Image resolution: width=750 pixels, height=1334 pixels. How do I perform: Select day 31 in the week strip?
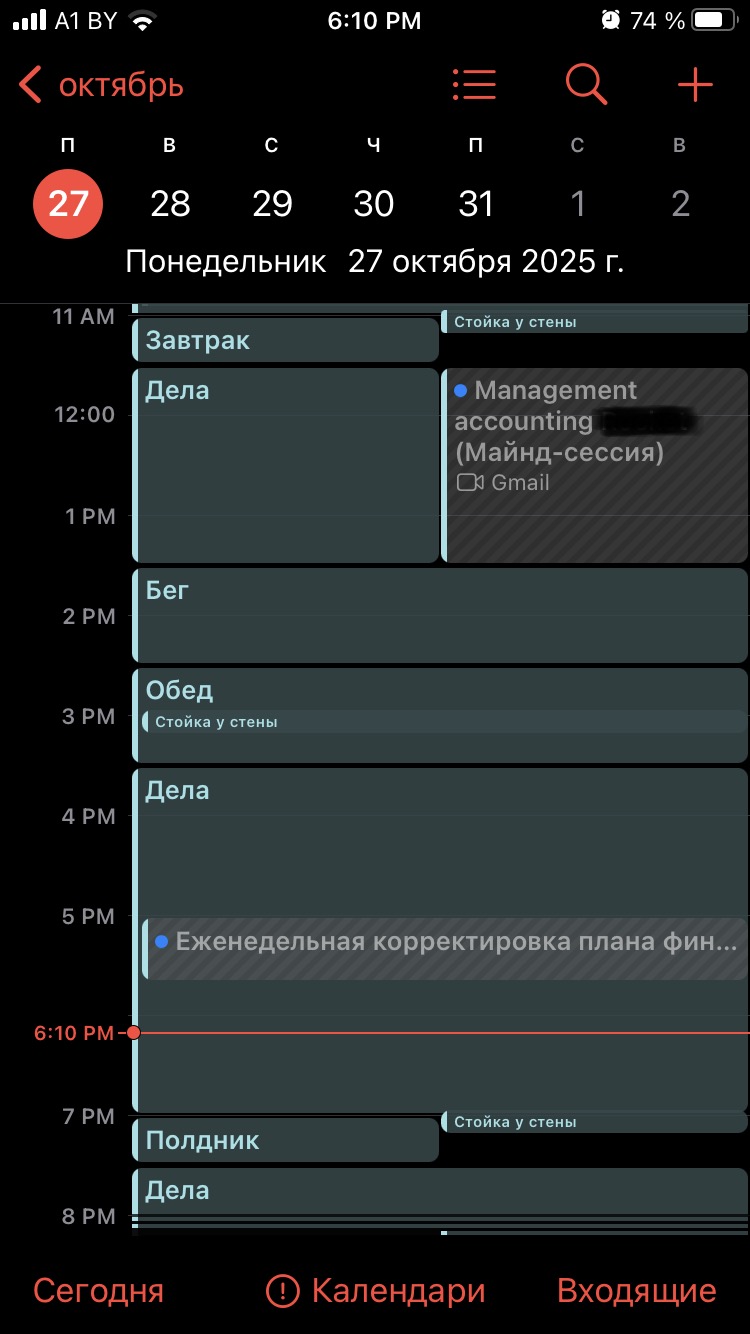pyautogui.click(x=476, y=205)
